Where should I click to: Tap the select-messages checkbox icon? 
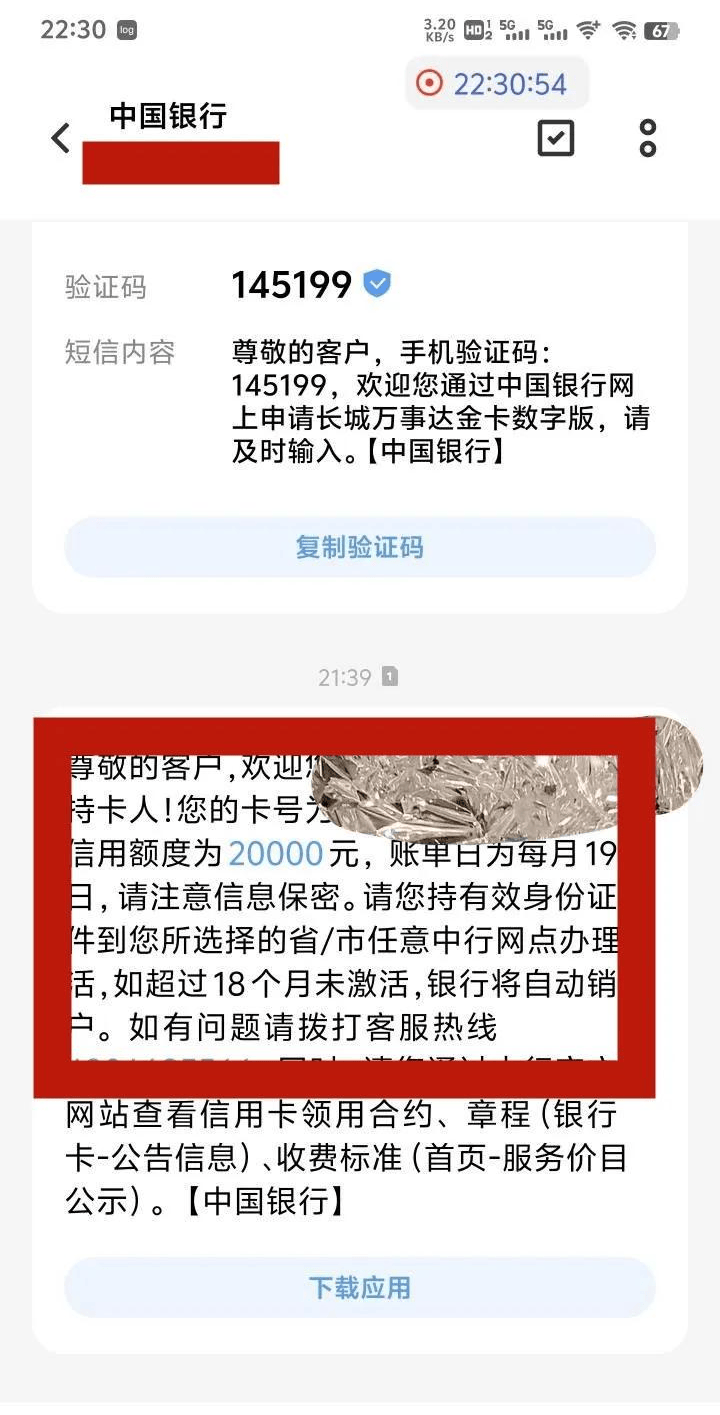(555, 138)
